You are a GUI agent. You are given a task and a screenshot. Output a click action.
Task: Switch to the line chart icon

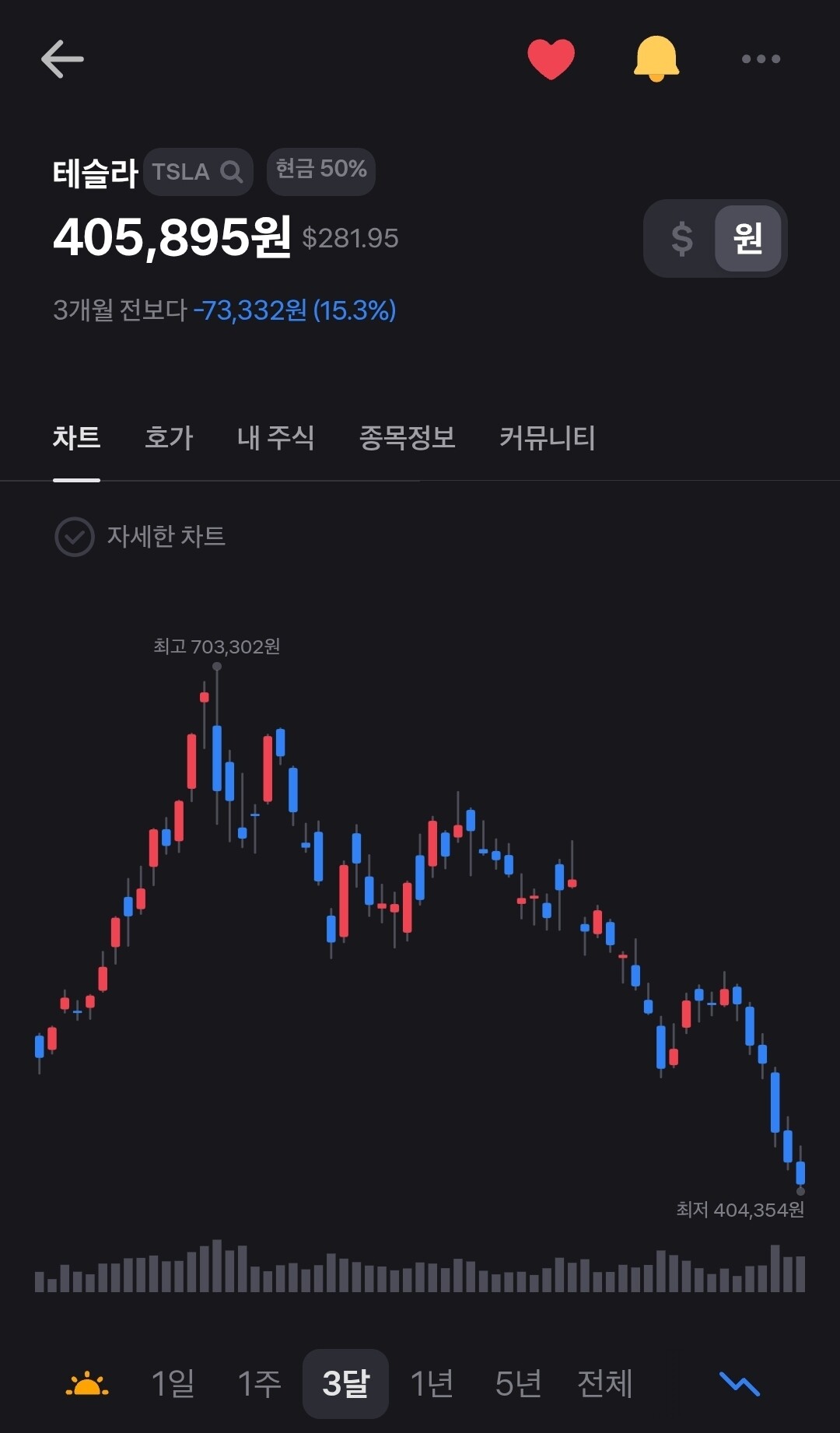[x=740, y=1384]
